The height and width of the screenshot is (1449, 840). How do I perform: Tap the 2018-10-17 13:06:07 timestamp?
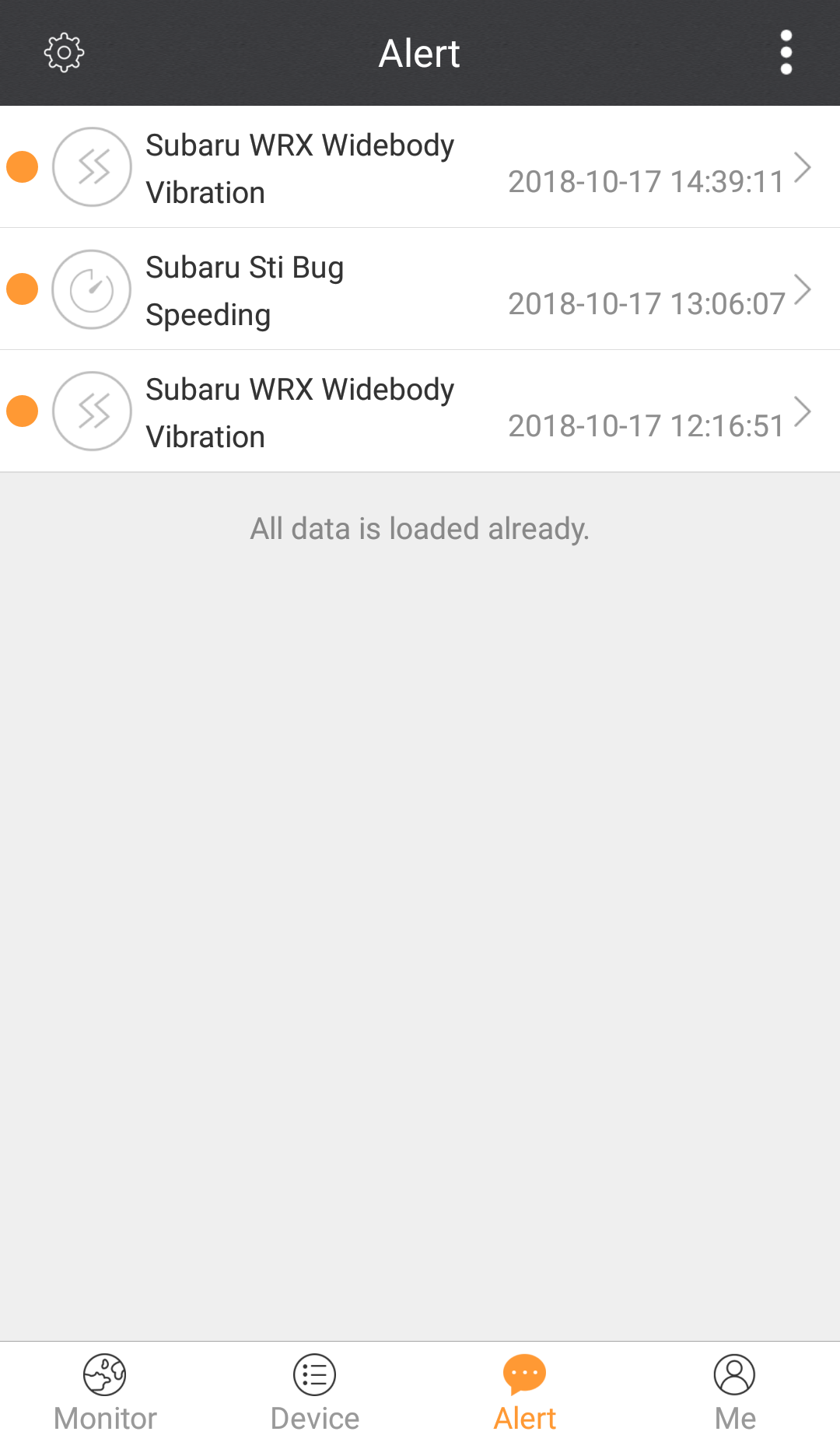[x=646, y=303]
